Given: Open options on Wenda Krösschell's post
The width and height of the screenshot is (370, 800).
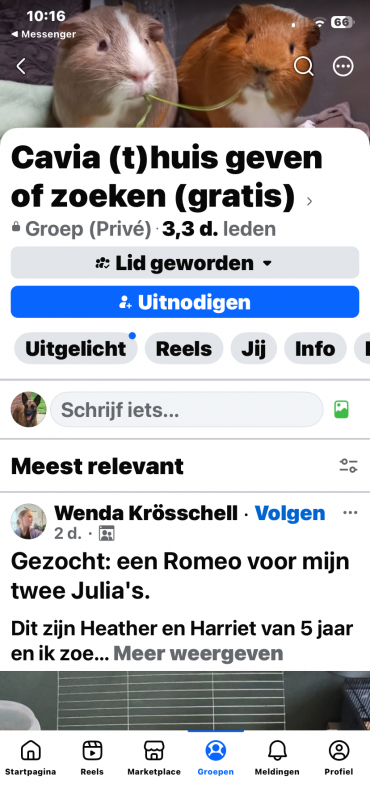Looking at the screenshot, I should (x=350, y=513).
